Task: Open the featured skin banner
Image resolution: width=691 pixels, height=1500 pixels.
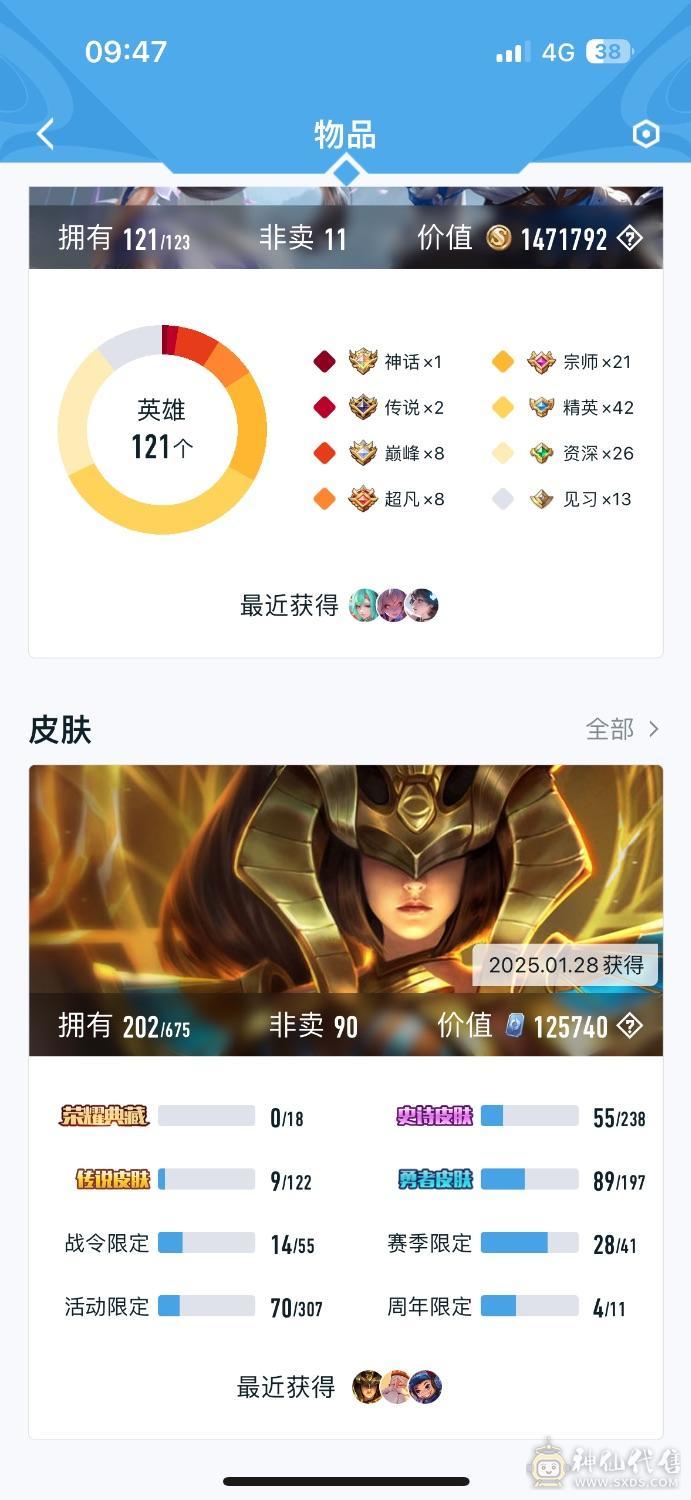Action: pyautogui.click(x=345, y=880)
